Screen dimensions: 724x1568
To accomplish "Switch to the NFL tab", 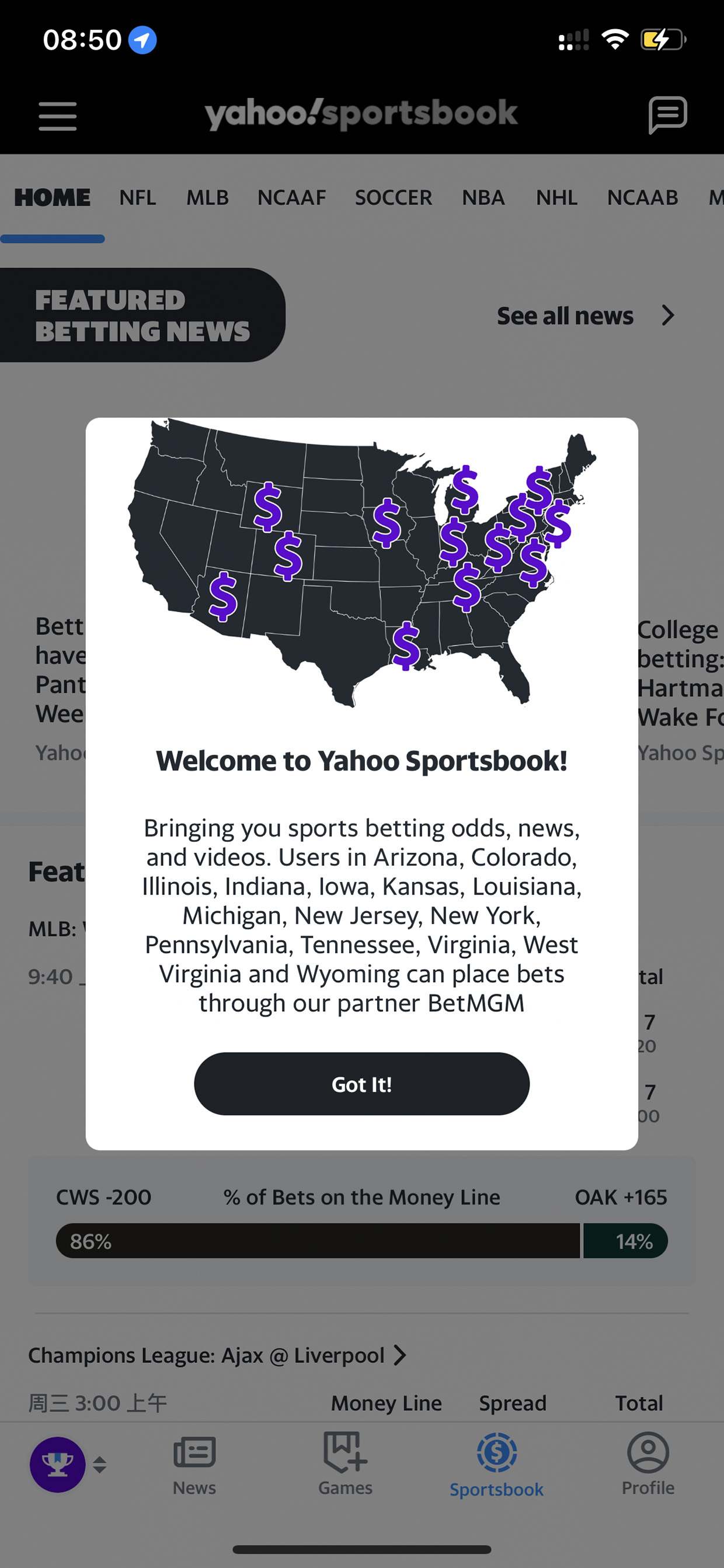I will tap(137, 197).
